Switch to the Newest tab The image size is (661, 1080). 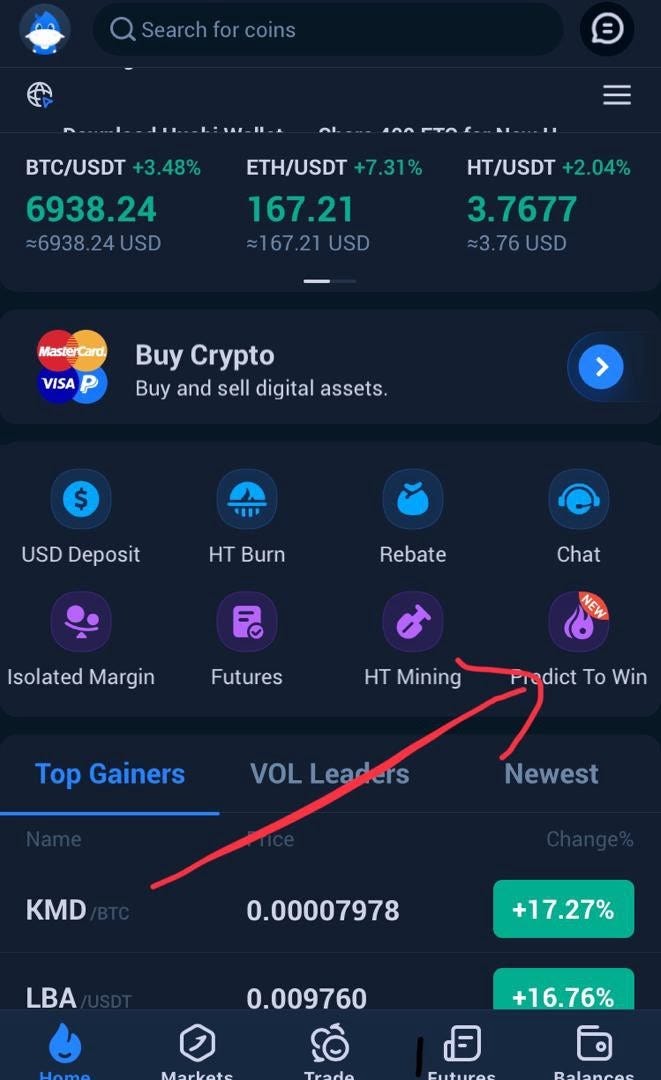click(x=551, y=774)
